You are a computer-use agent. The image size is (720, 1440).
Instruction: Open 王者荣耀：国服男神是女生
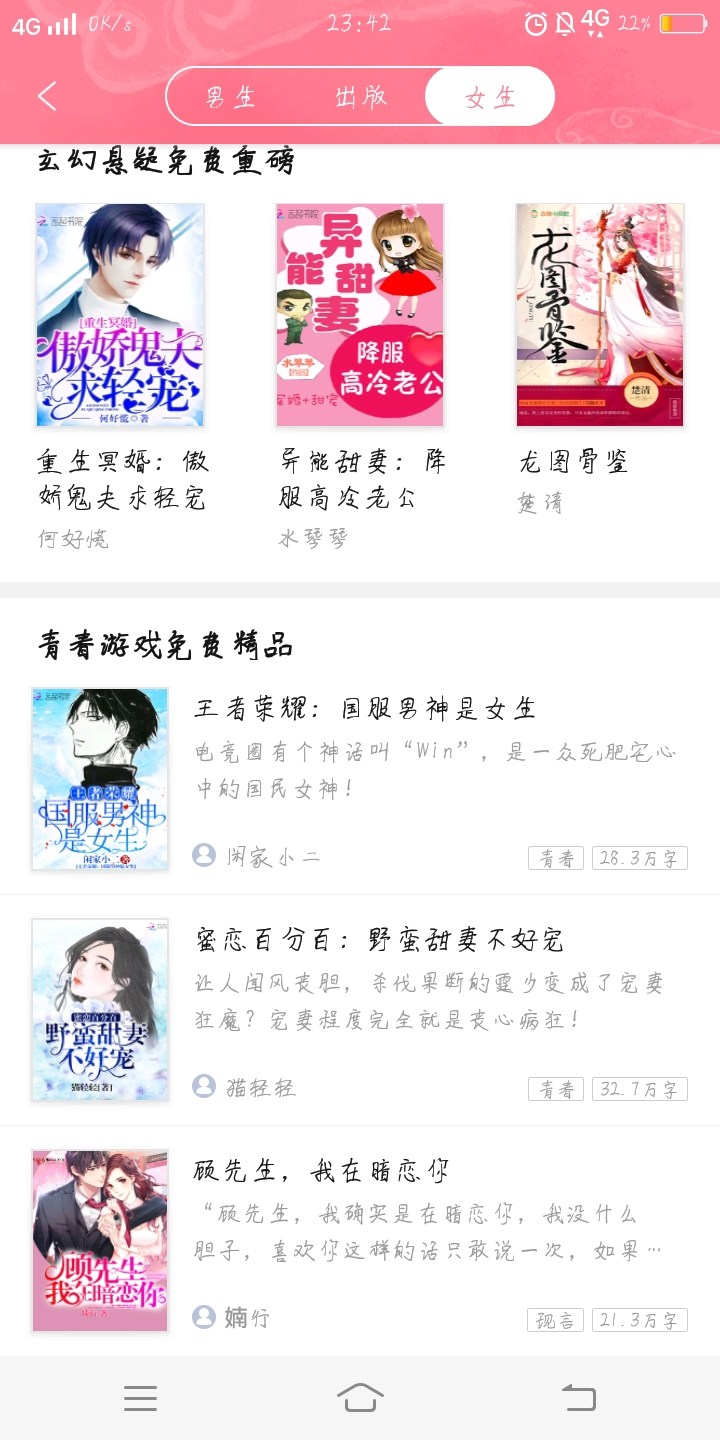pos(366,709)
